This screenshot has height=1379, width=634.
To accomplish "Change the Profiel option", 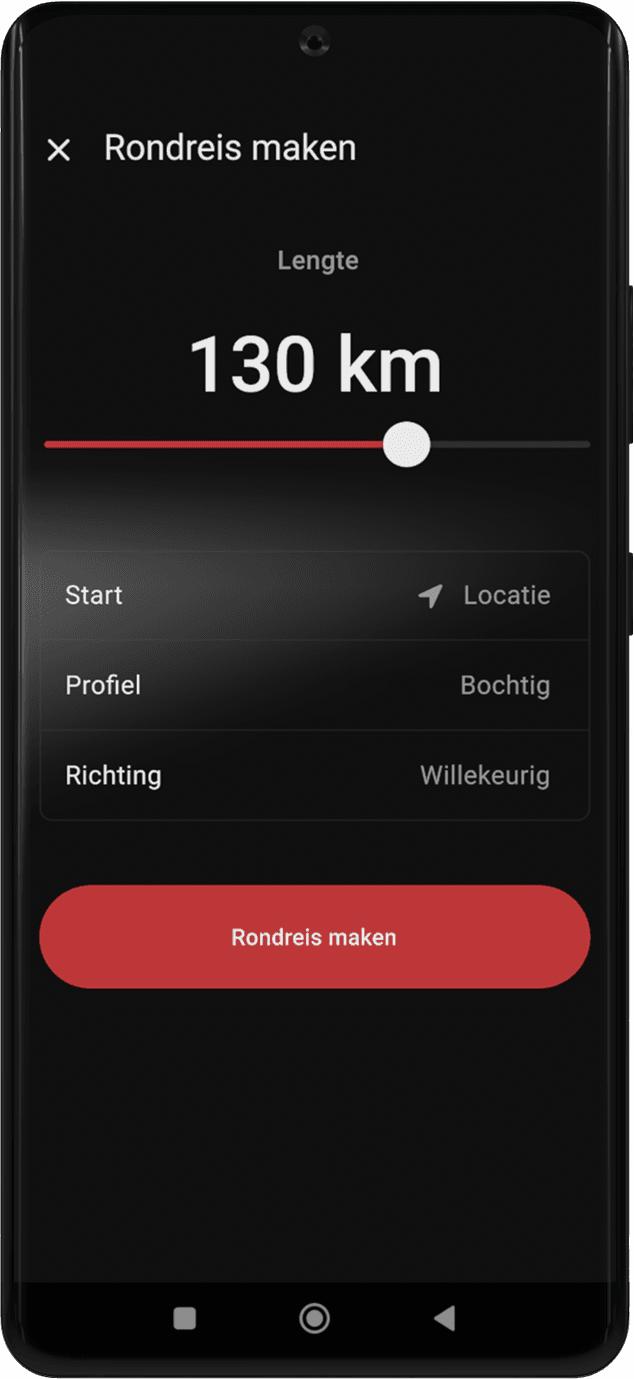I will [x=314, y=686].
